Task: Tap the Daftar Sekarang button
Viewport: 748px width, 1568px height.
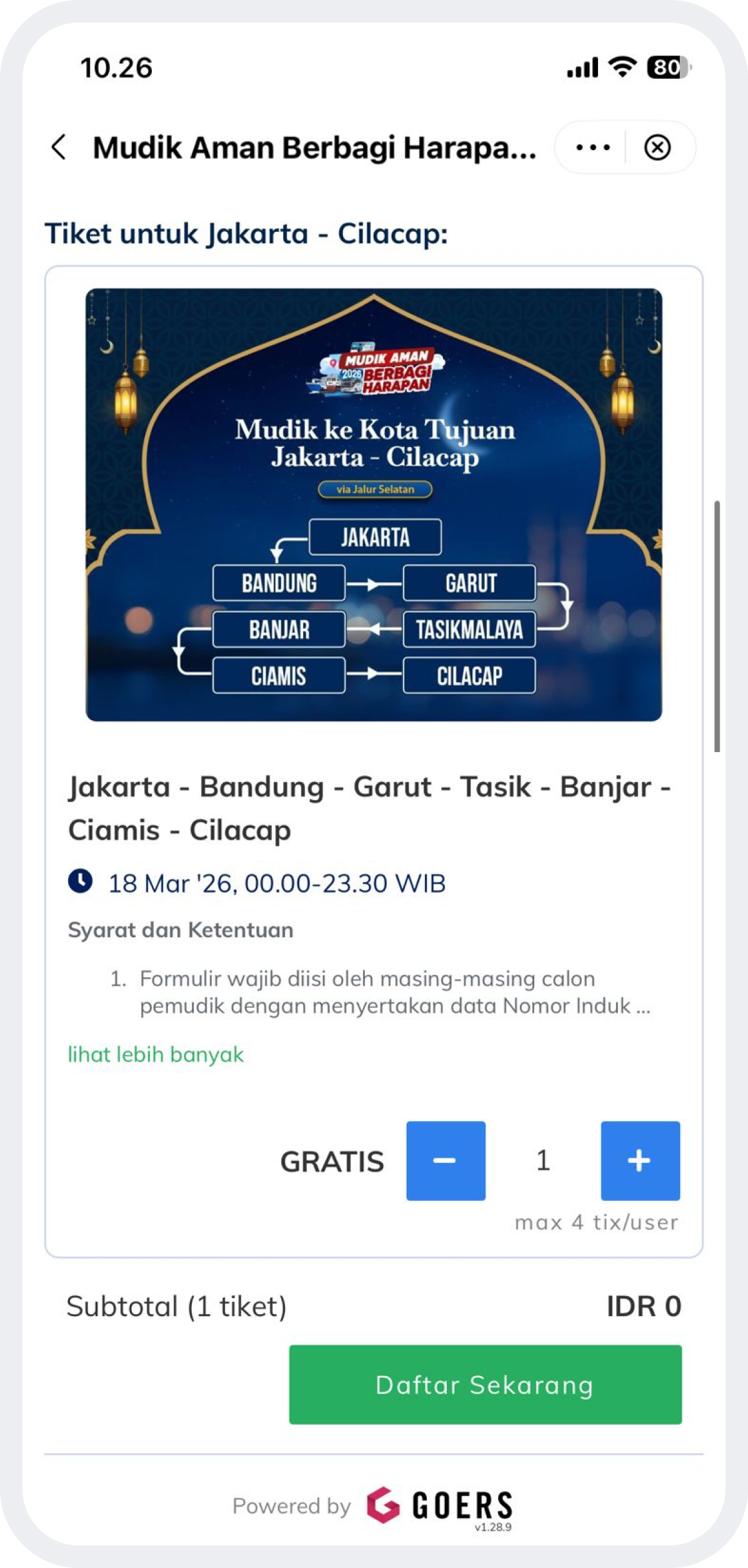Action: (x=485, y=1384)
